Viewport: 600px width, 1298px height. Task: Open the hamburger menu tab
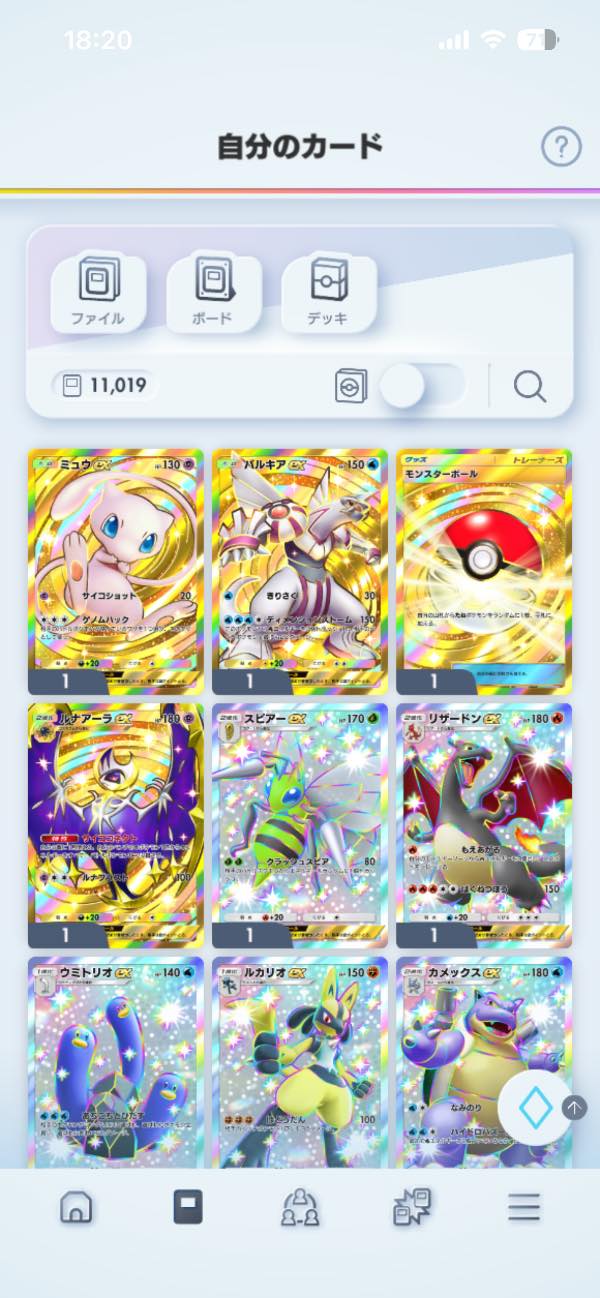[x=523, y=1208]
